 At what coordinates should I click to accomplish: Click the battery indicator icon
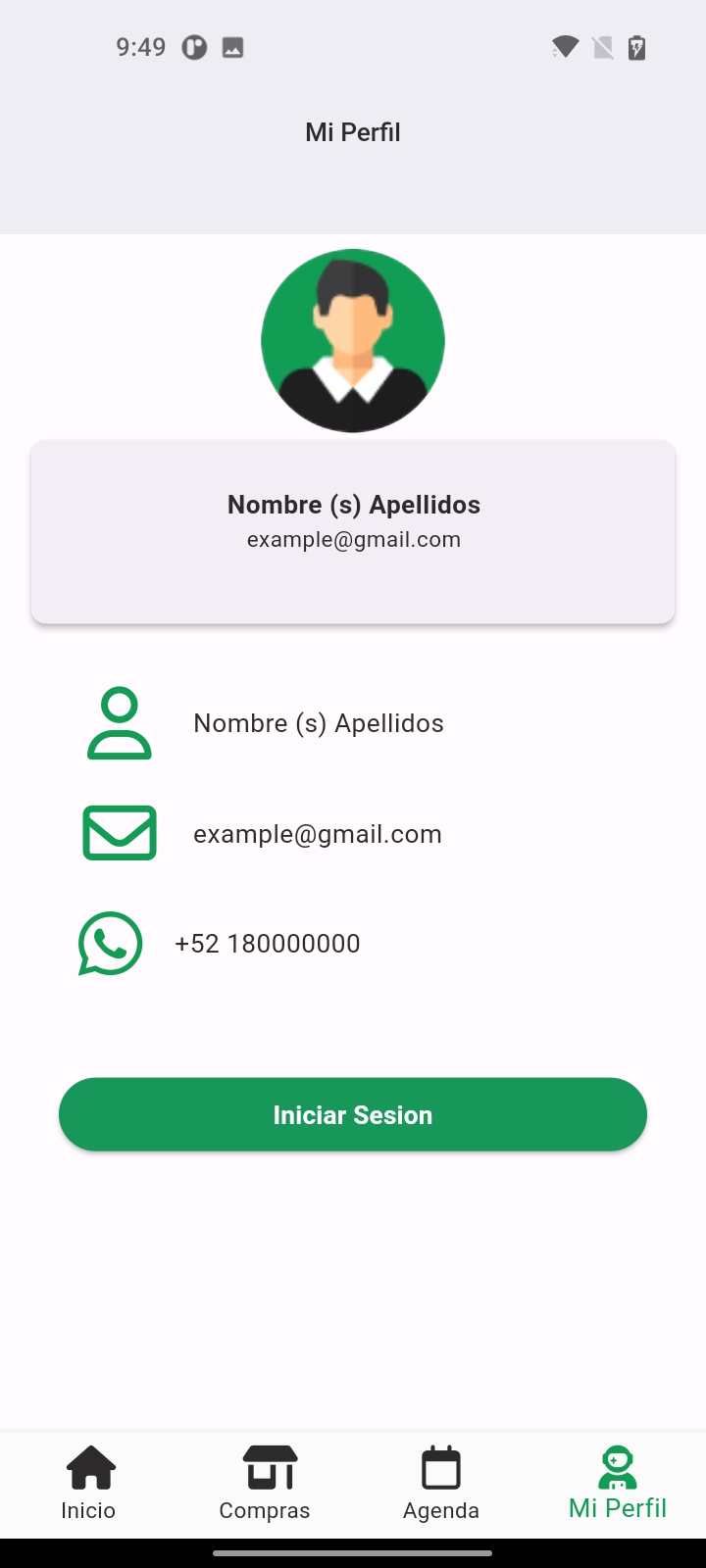[635, 46]
